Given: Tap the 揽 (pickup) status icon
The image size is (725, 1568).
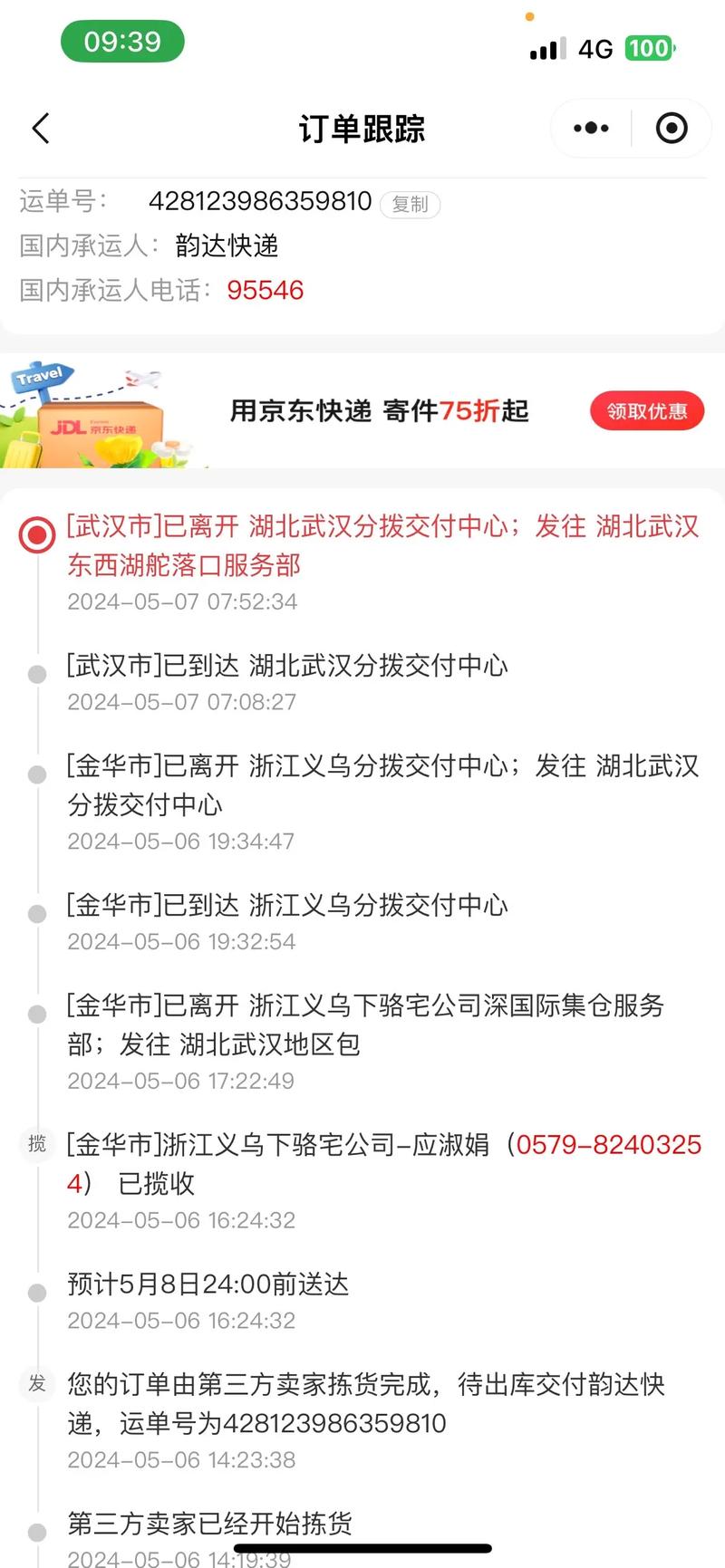Looking at the screenshot, I should coord(36,1144).
